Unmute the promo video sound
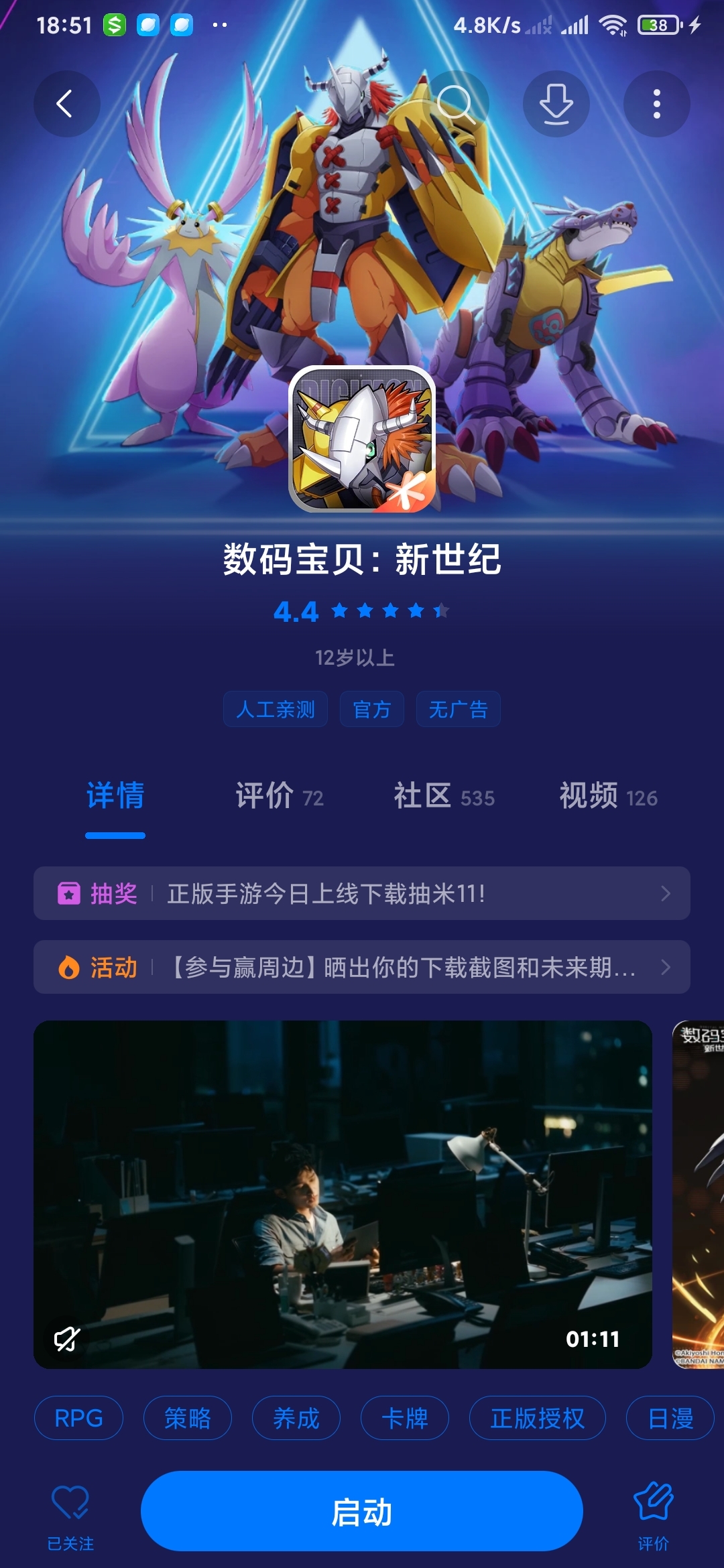 67,1339
